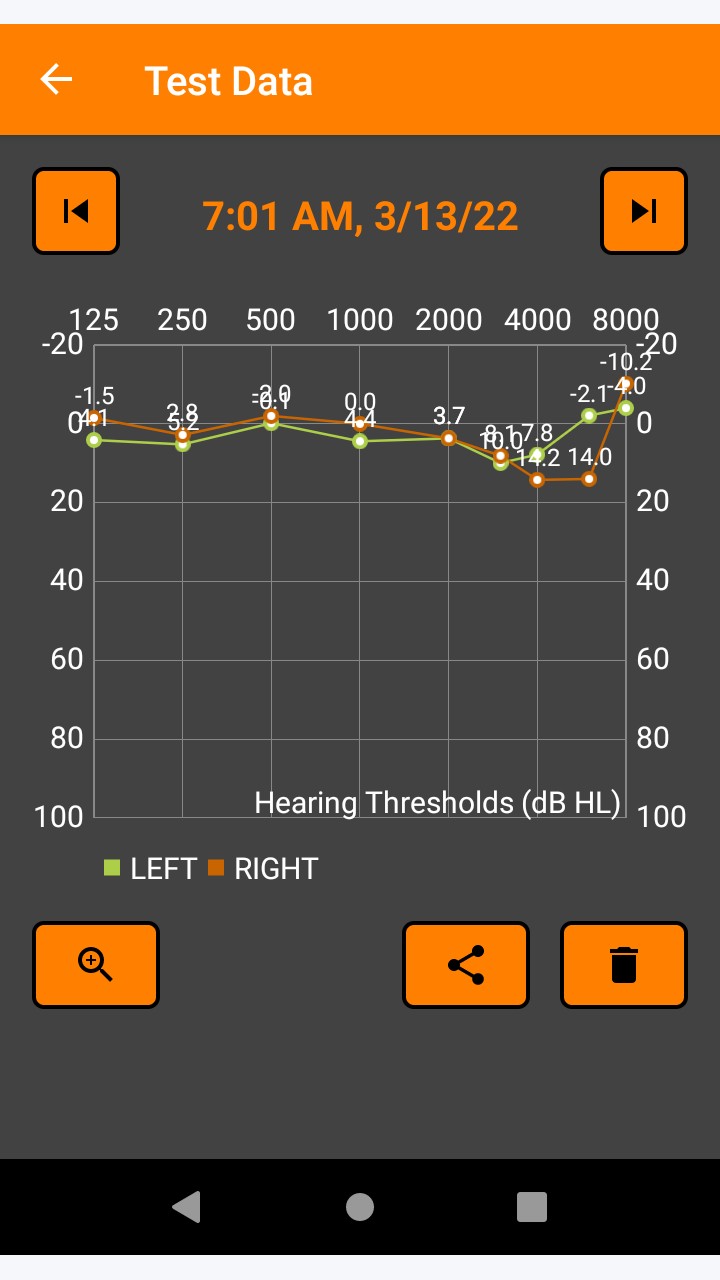Skip to the next test record
720x1280 pixels.
644,211
